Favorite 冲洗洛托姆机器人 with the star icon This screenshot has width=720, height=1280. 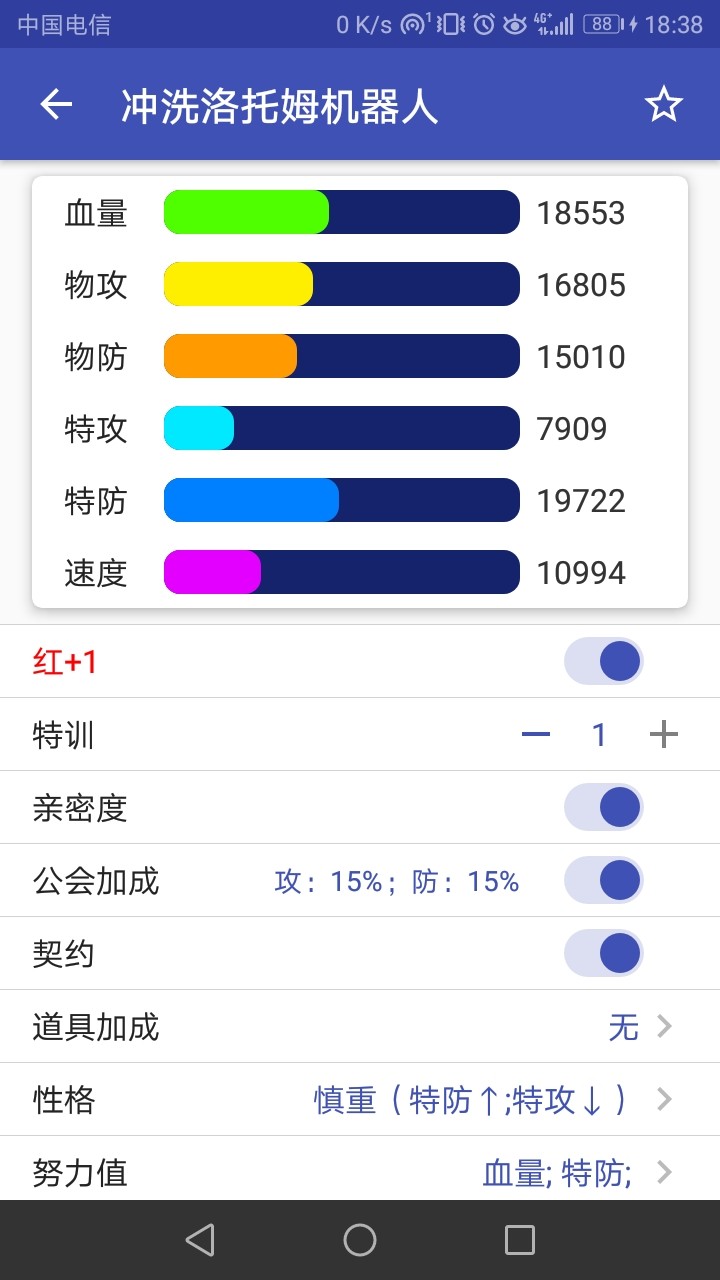click(663, 105)
